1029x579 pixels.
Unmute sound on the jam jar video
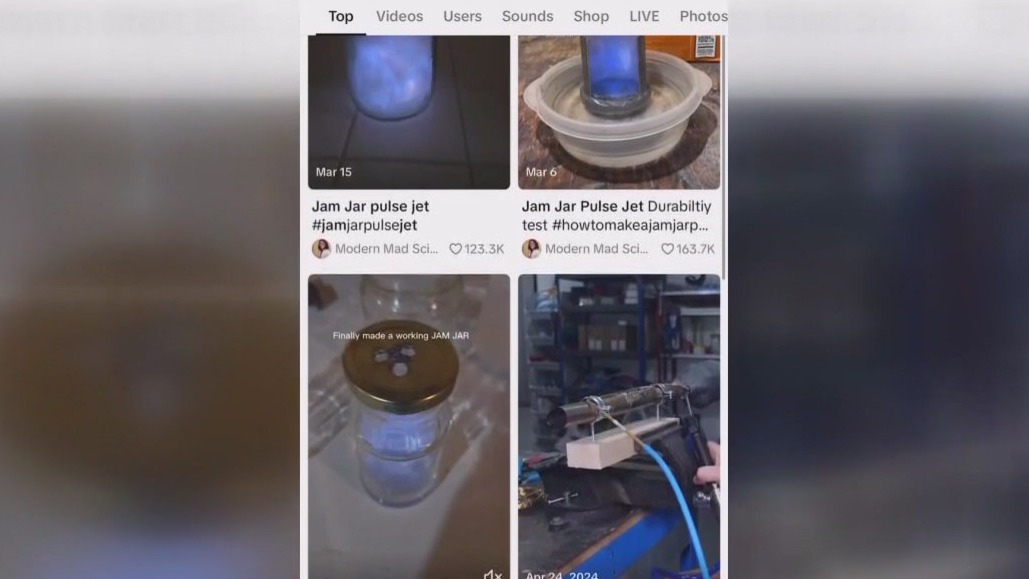coord(492,574)
